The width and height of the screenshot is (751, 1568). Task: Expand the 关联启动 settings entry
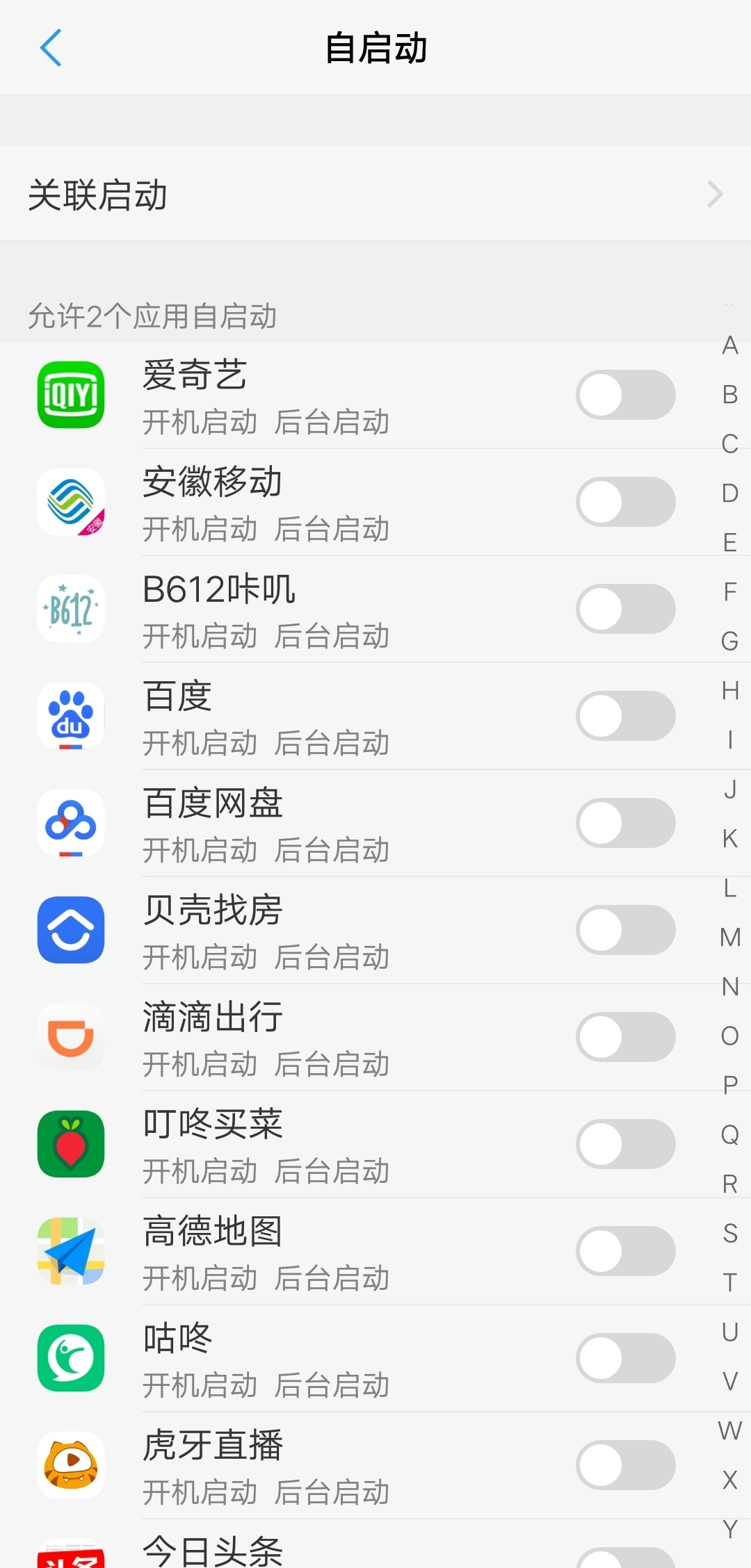tap(375, 195)
